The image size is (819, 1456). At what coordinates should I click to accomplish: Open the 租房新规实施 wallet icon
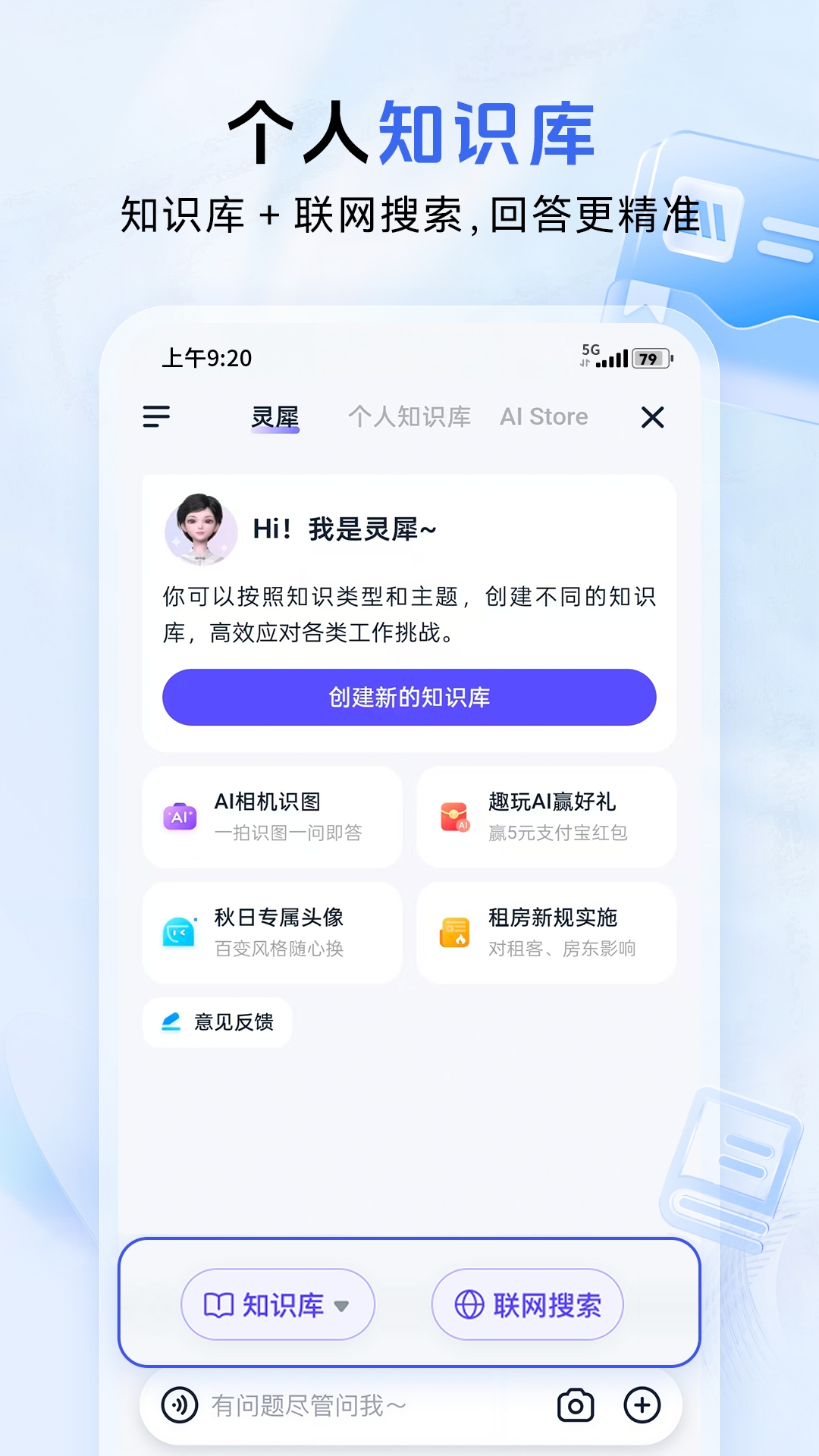453,931
